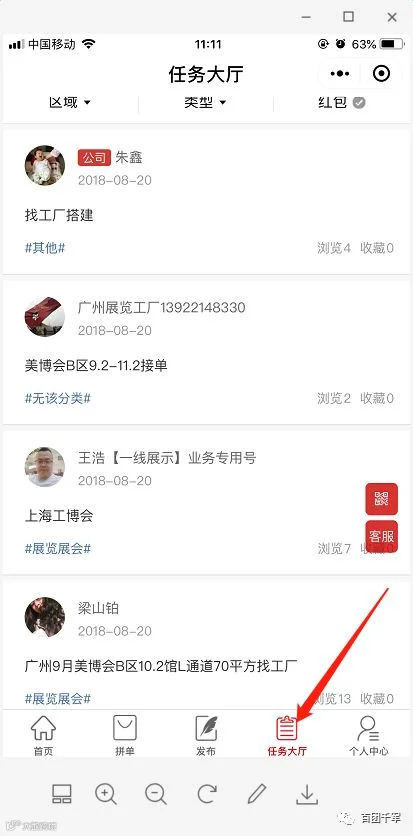Screen dimensions: 413x836
Task: Toggle the 红包 filter checkbox
Action: (341, 103)
